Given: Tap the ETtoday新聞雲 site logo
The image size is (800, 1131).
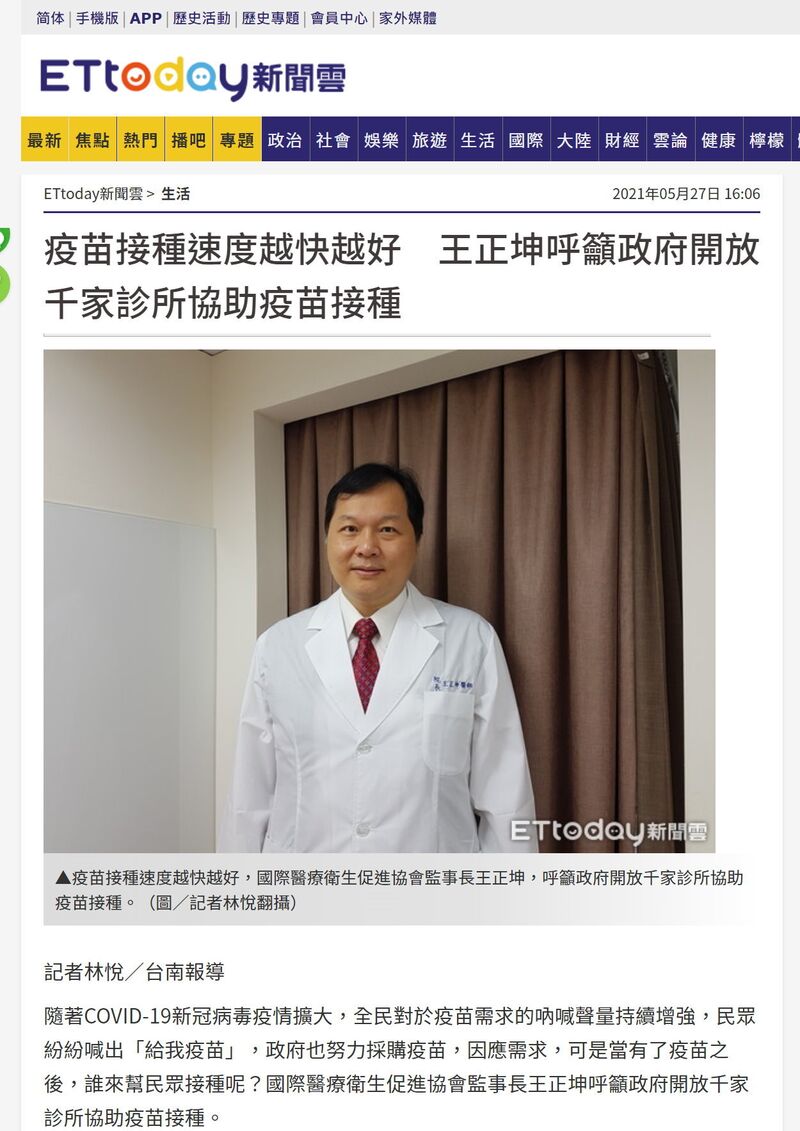Looking at the screenshot, I should coord(193,78).
